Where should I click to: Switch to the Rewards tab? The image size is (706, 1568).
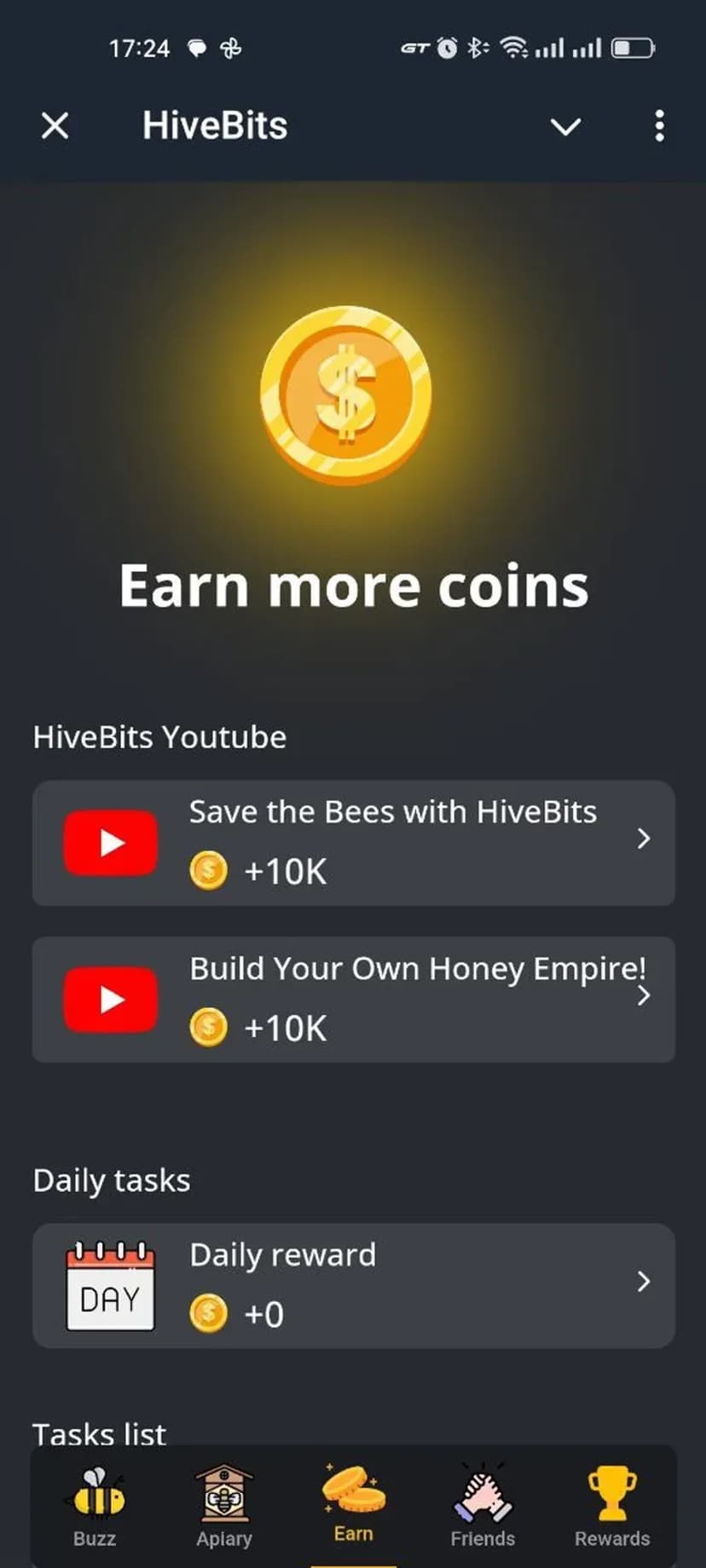coord(611,1507)
